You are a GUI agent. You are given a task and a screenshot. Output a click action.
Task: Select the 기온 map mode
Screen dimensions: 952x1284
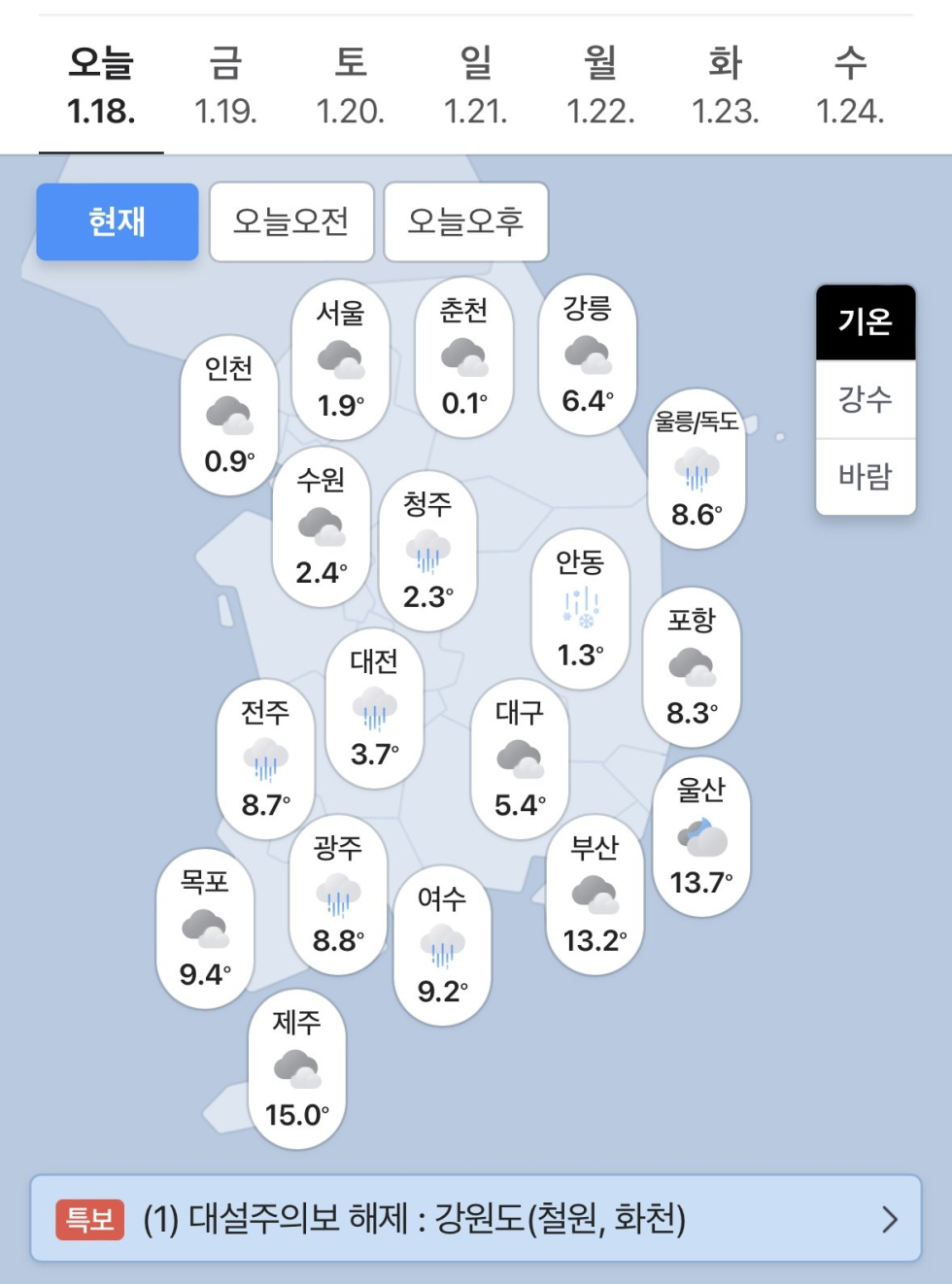point(865,321)
